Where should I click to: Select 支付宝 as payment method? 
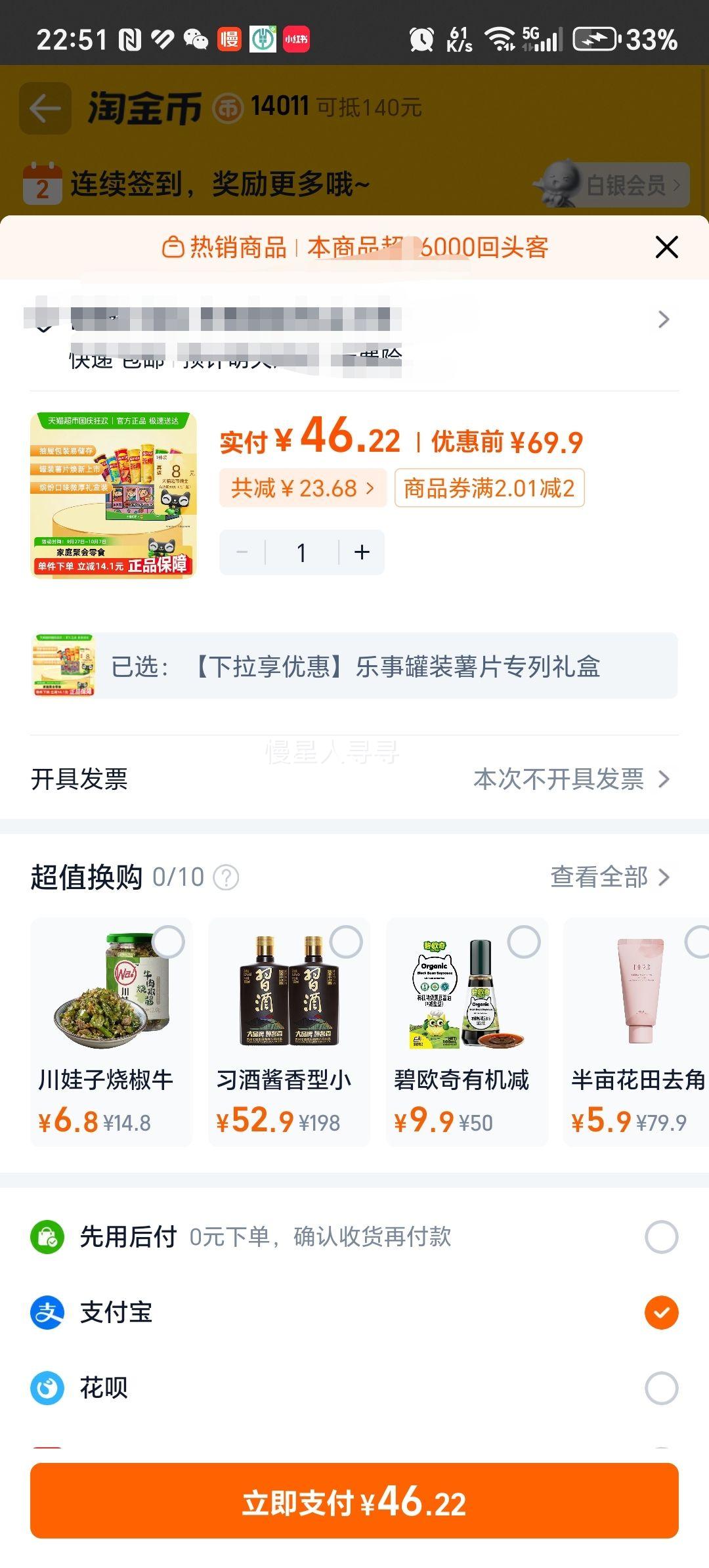[661, 1313]
